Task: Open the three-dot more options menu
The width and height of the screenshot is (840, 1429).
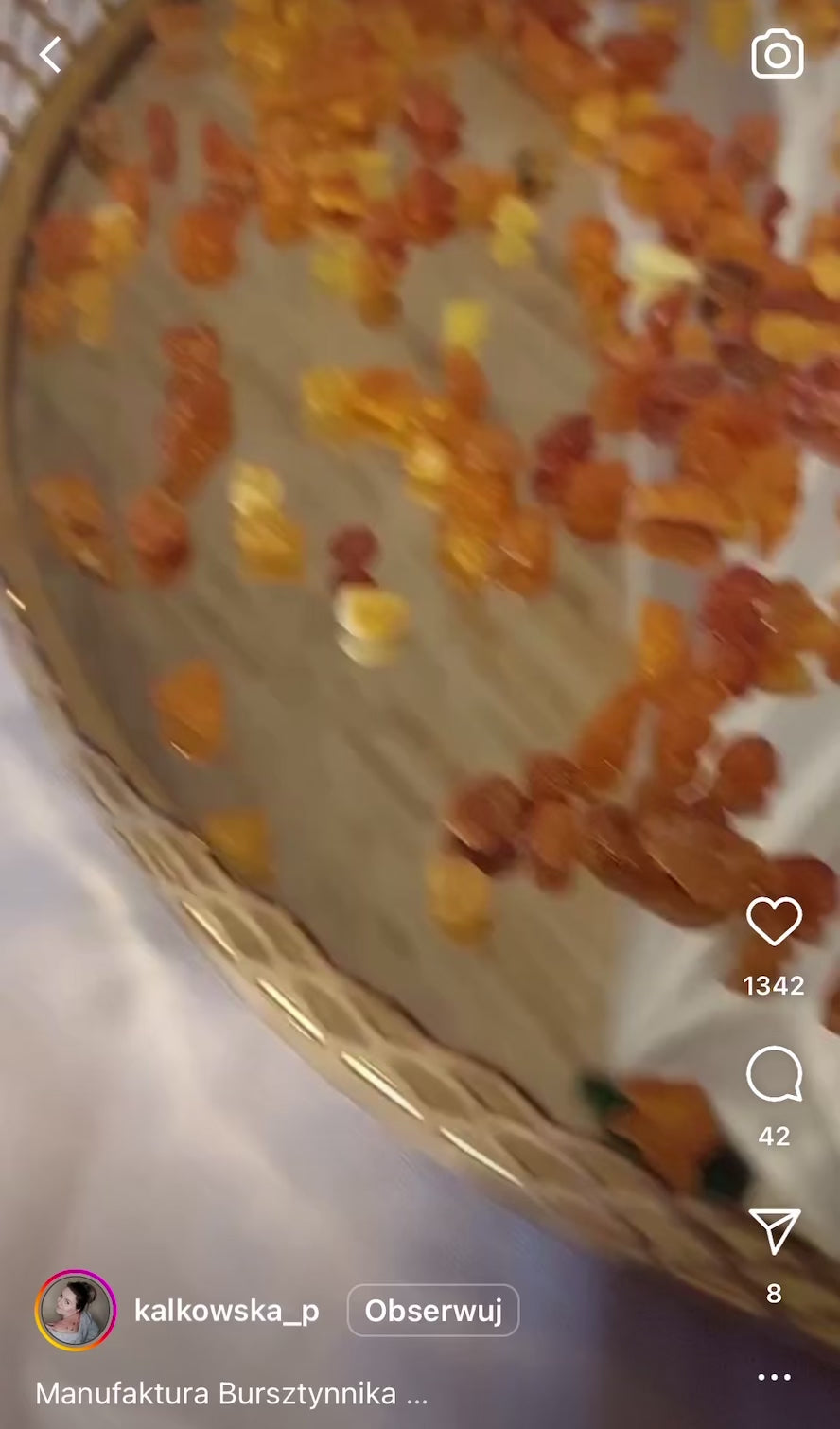Action: click(x=774, y=1377)
